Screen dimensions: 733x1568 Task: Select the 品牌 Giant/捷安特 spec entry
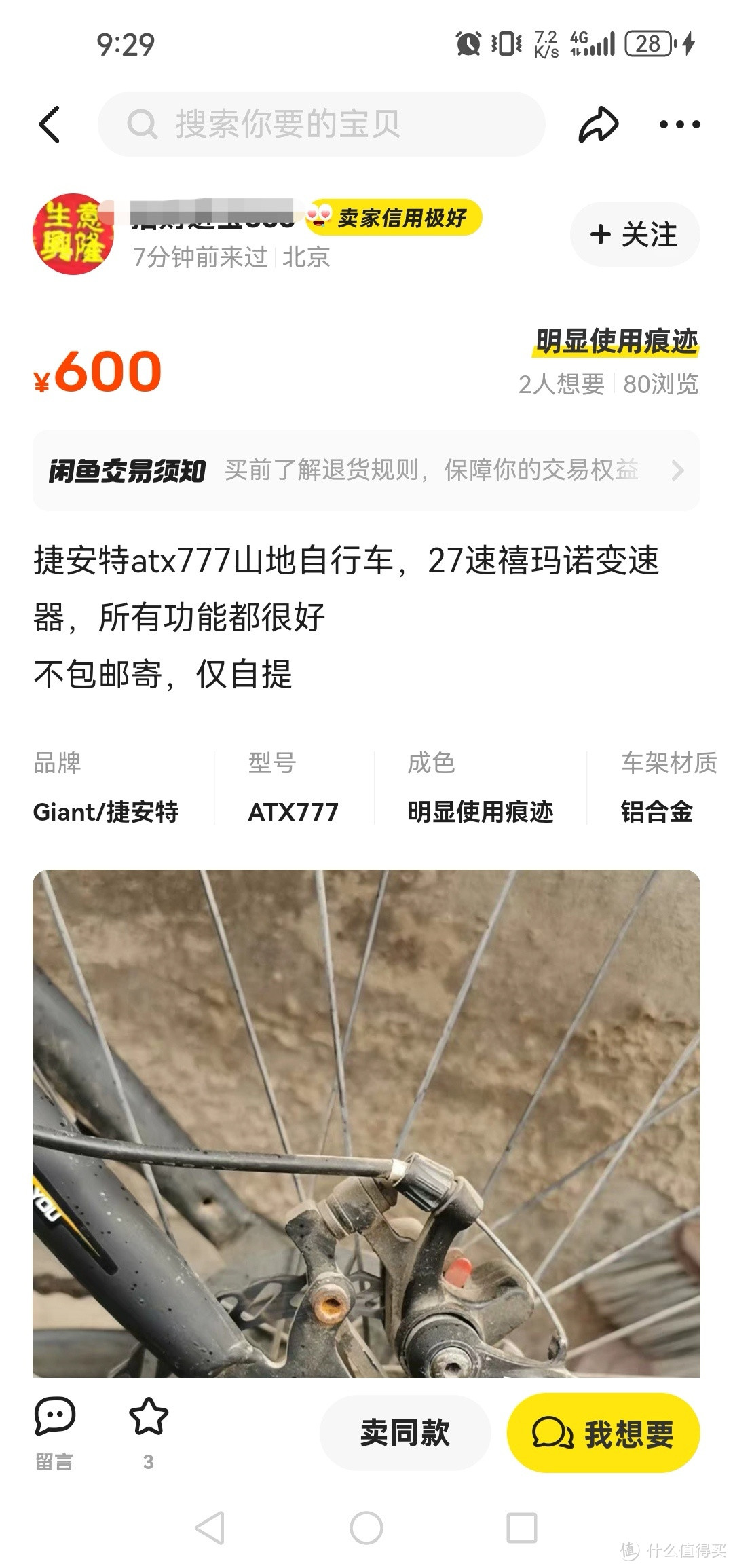(x=109, y=787)
